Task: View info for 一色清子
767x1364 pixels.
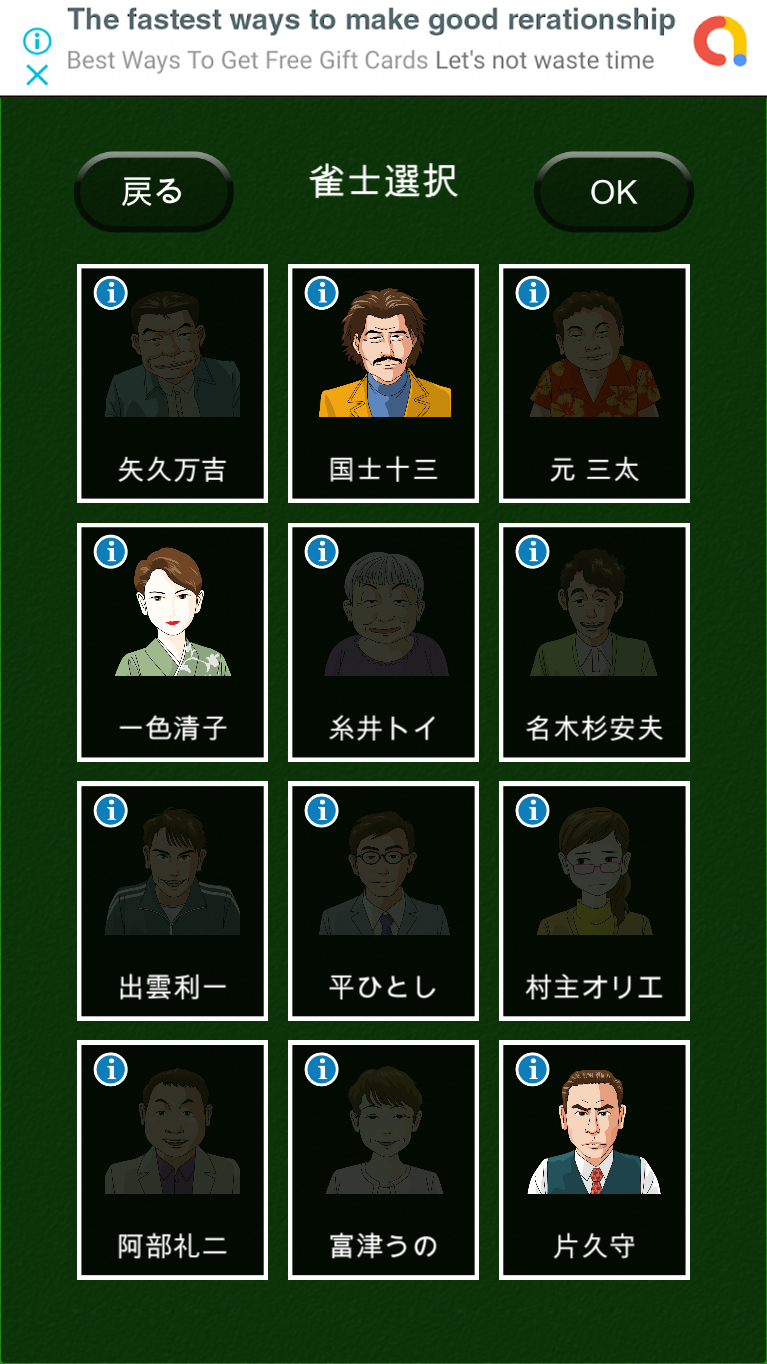Action: coord(110,552)
